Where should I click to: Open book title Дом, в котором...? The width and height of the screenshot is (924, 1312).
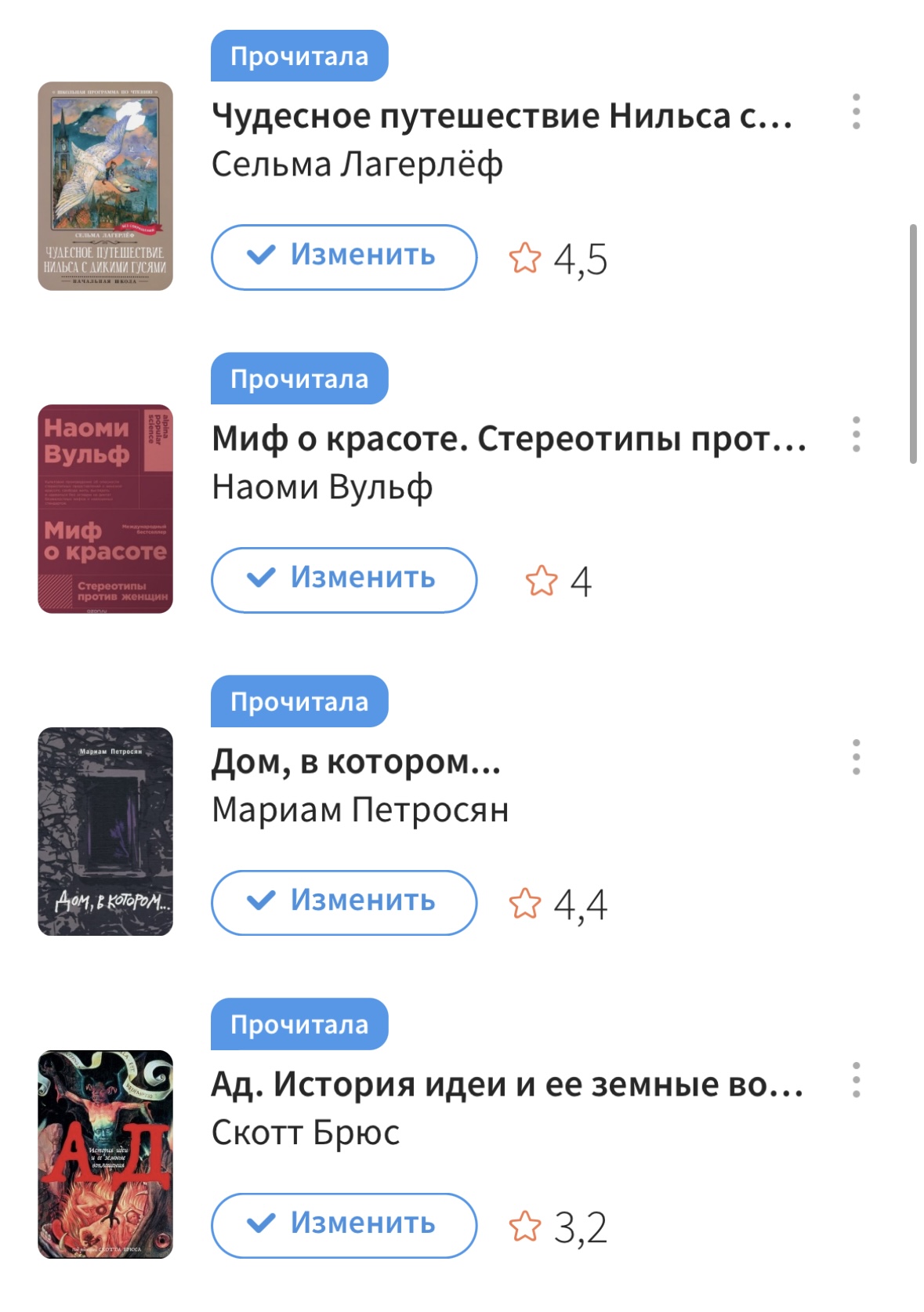tap(356, 762)
